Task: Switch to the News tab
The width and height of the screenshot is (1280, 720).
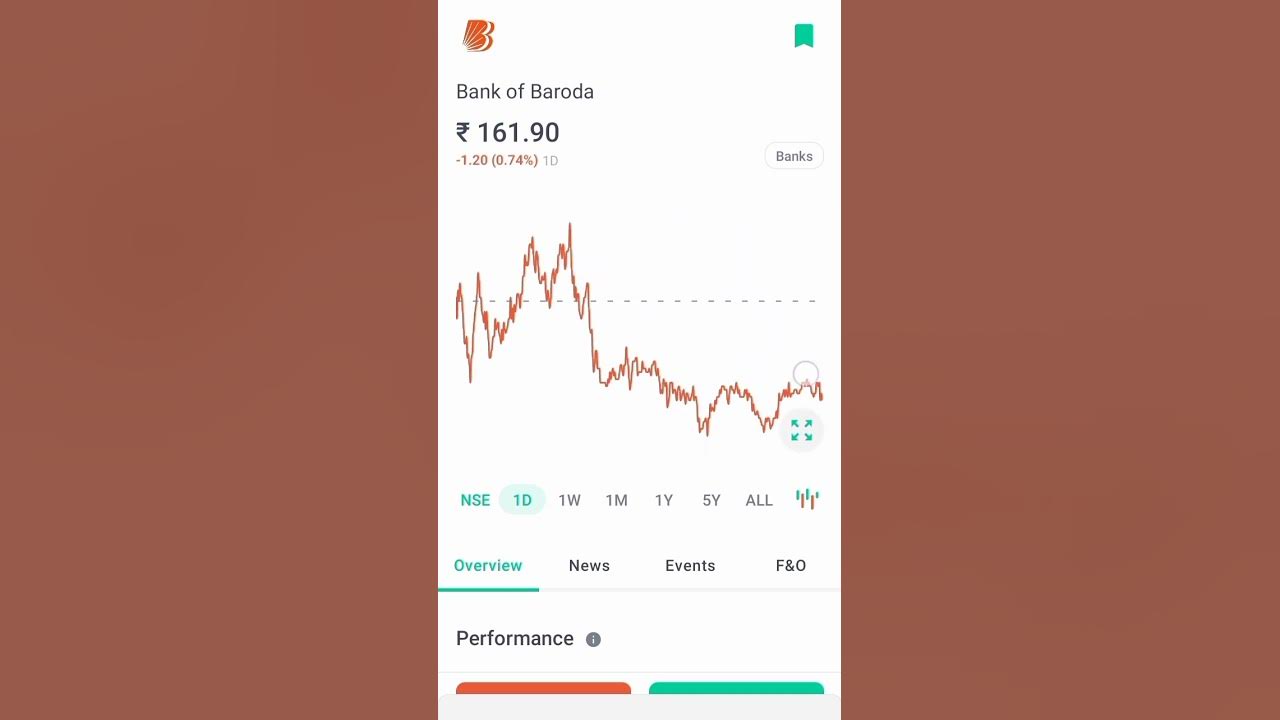Action: (x=589, y=566)
